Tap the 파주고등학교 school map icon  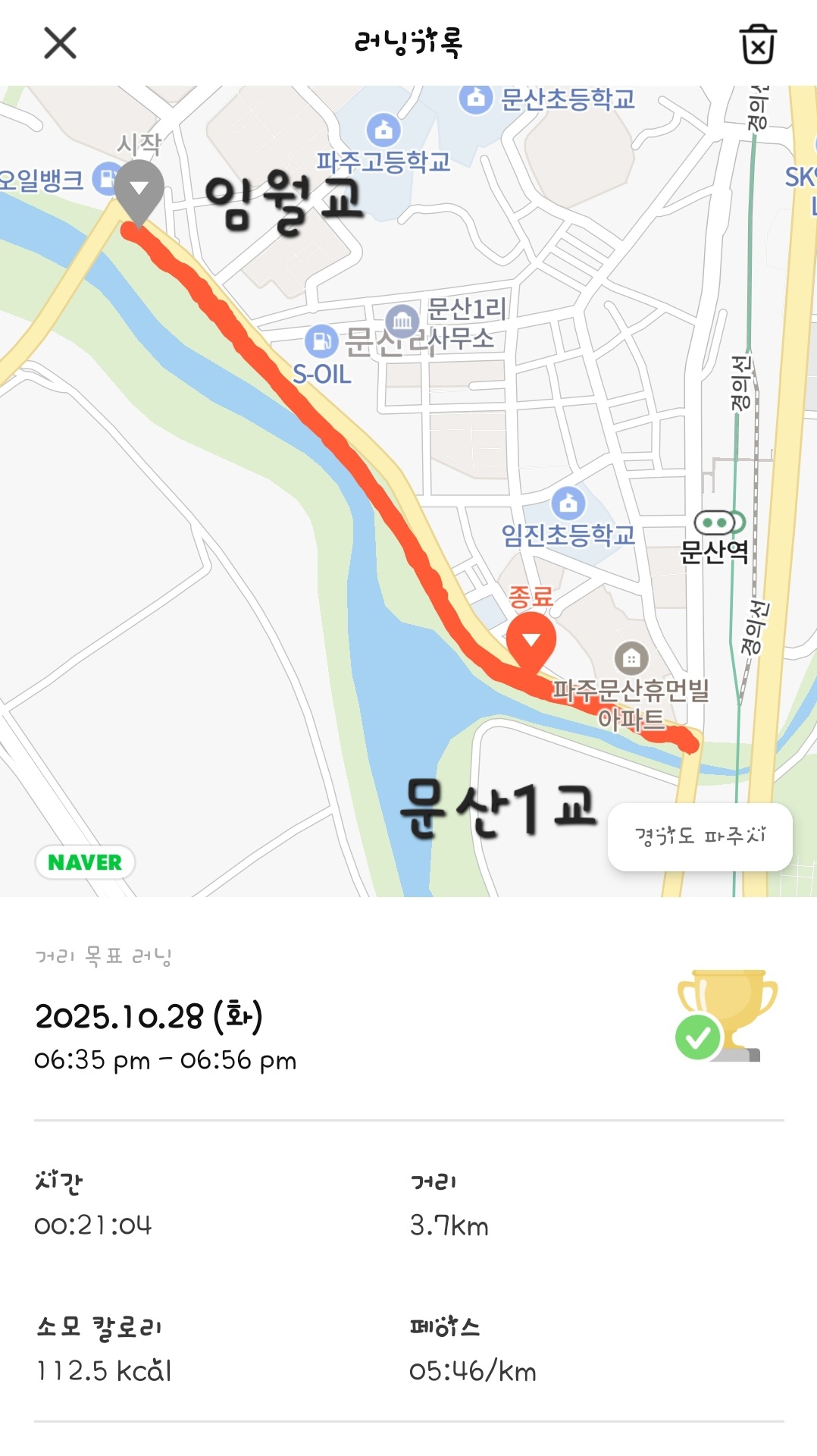(x=382, y=130)
